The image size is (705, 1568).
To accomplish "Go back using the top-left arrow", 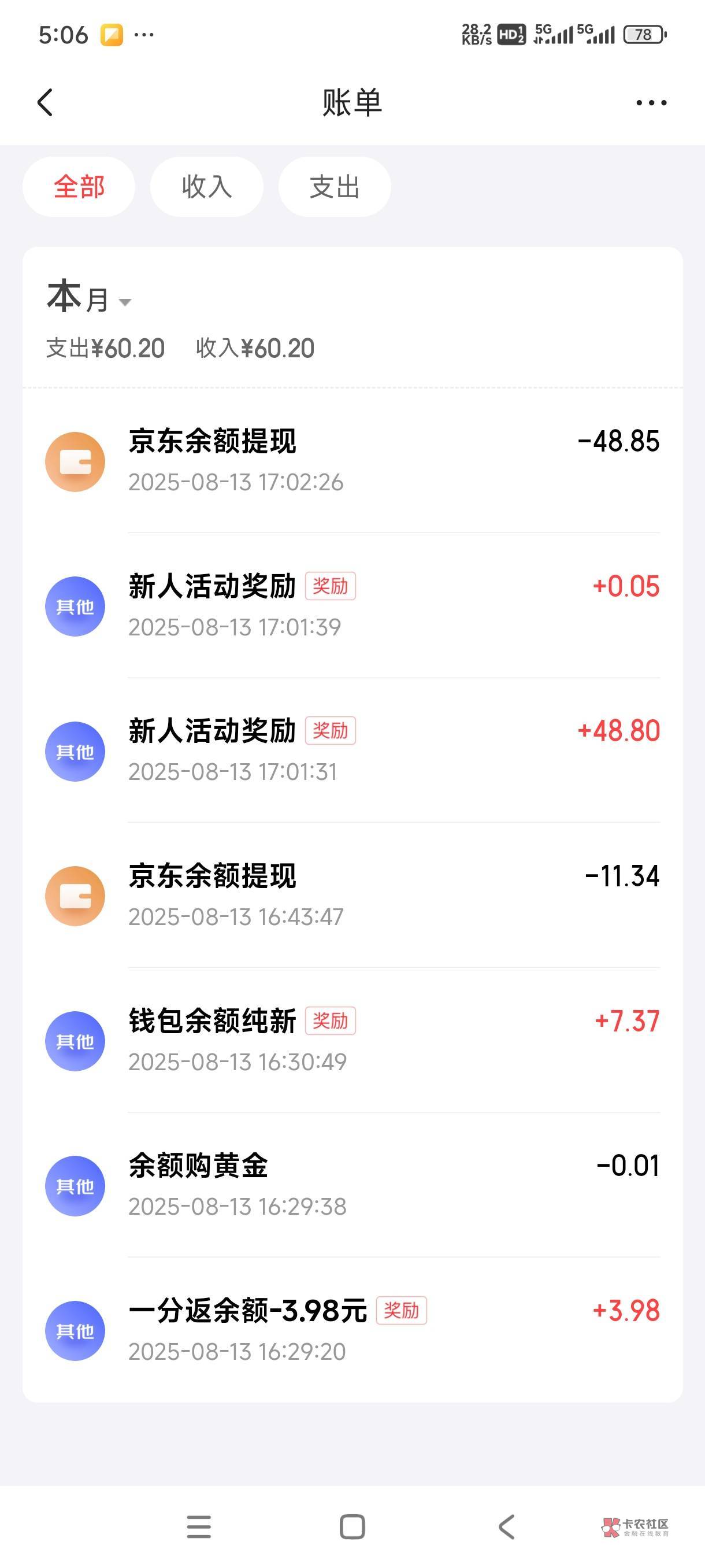I will 46,102.
